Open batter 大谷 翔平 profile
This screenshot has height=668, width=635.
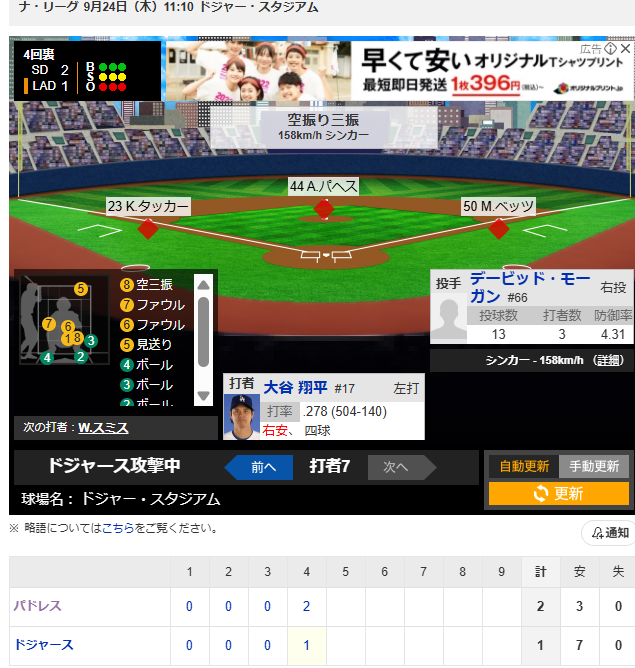(295, 388)
